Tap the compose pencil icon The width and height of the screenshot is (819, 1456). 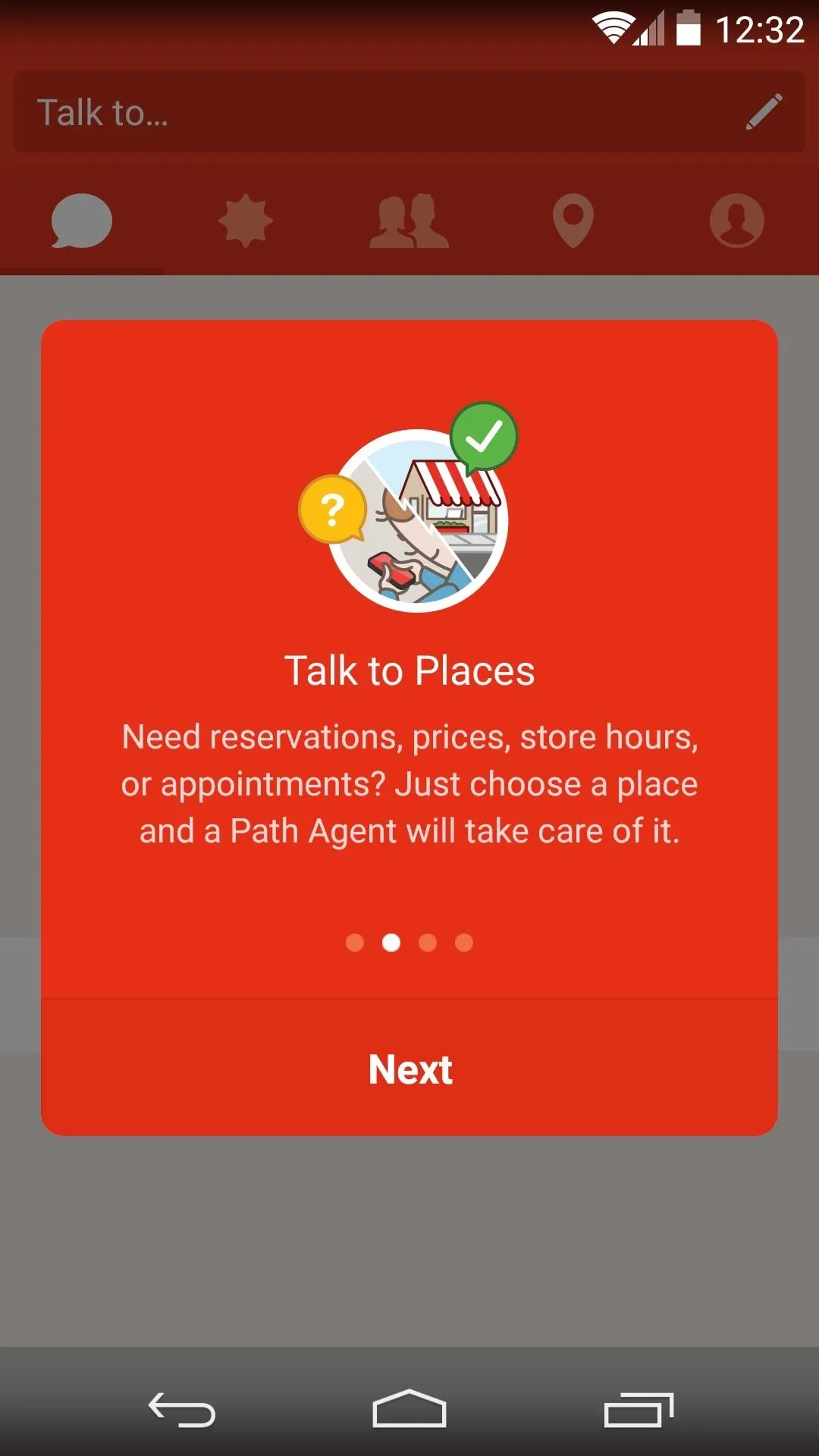[x=764, y=112]
